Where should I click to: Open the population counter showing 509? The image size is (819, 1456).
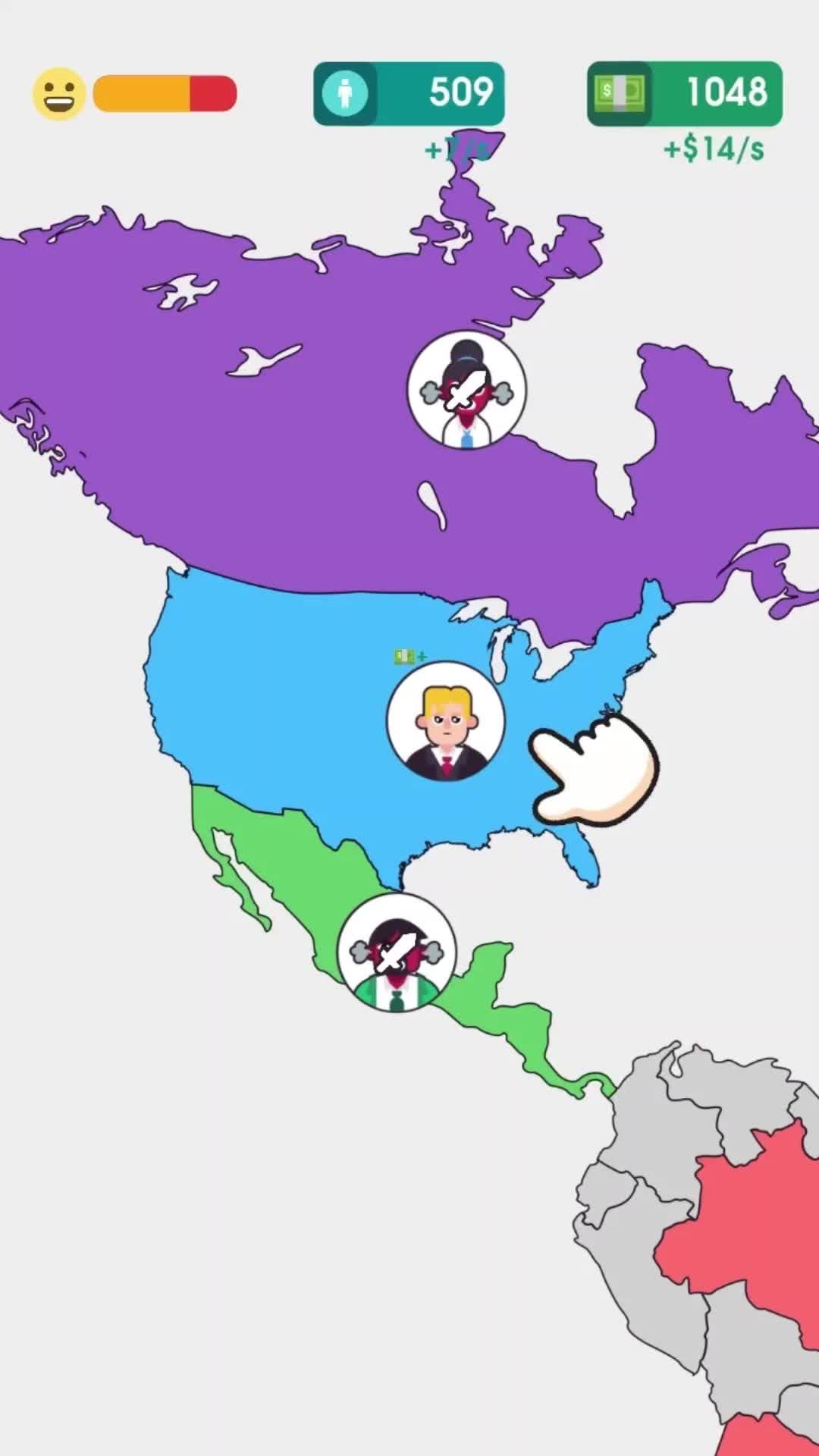(x=409, y=94)
